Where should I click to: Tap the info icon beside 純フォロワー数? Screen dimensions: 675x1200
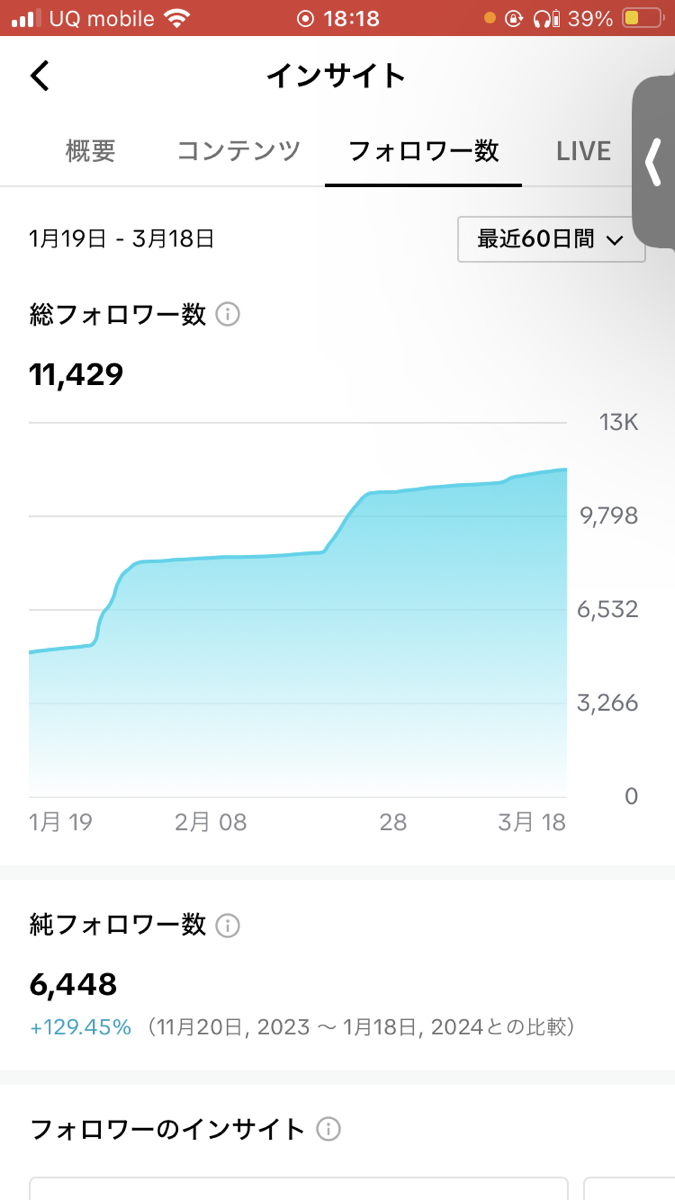coord(228,925)
